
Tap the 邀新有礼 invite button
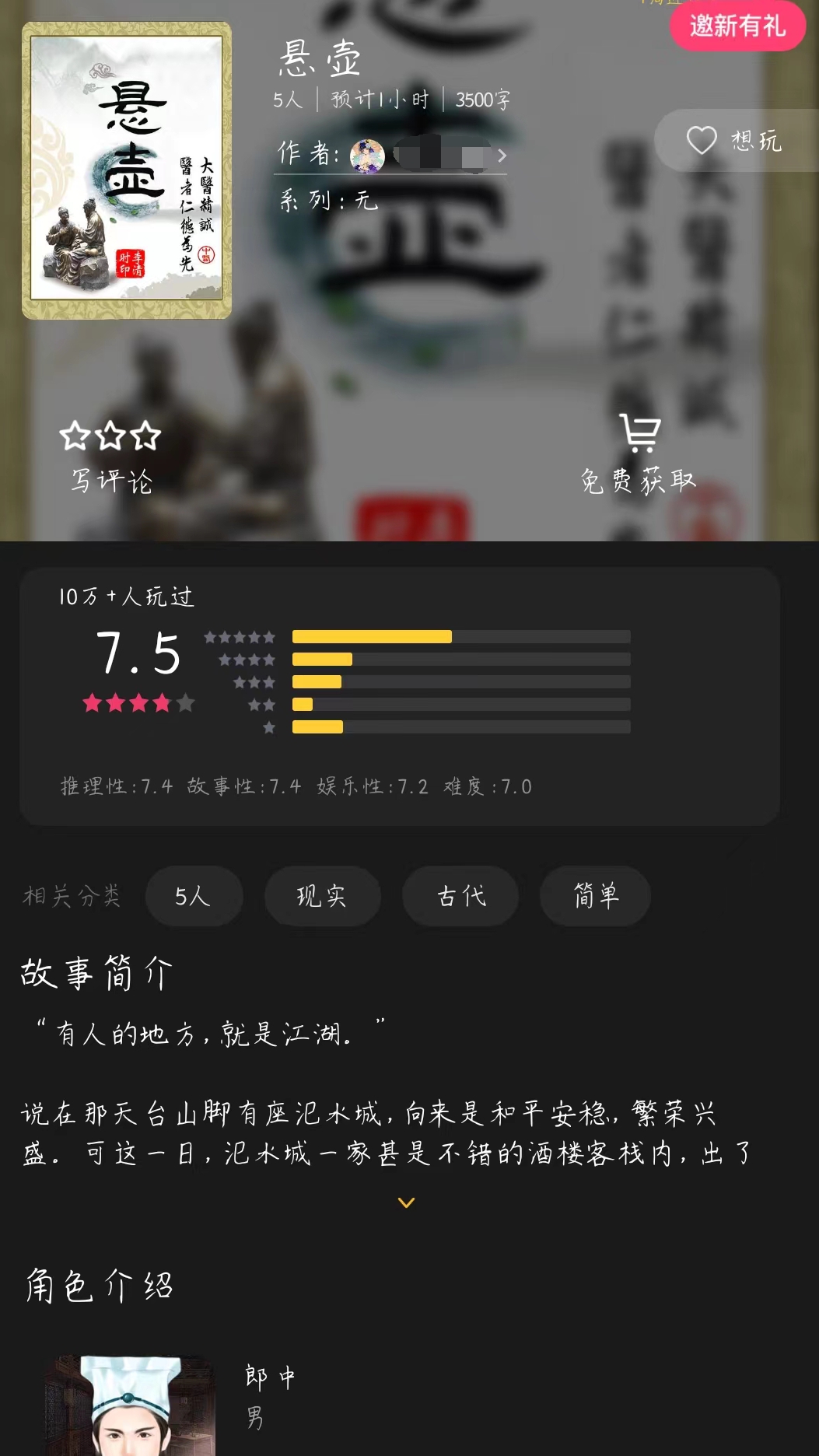[x=737, y=26]
